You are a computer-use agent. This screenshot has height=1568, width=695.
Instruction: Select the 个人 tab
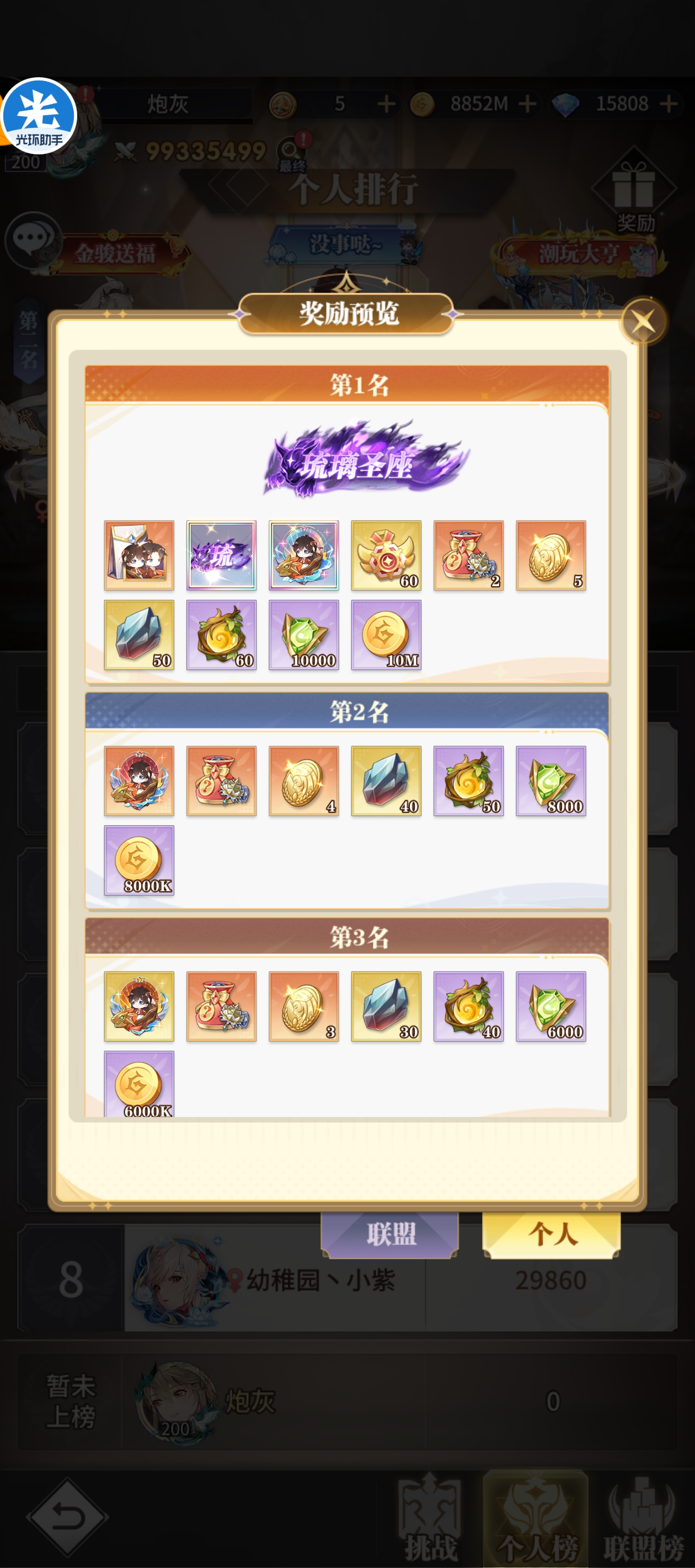551,1234
